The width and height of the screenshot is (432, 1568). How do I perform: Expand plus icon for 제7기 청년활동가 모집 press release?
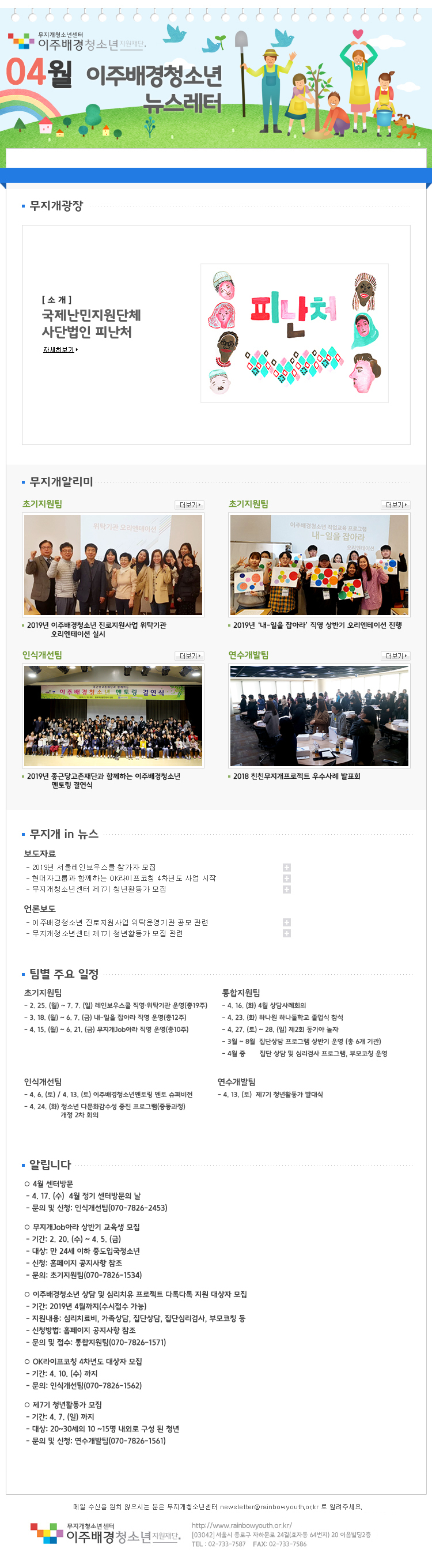(x=287, y=889)
